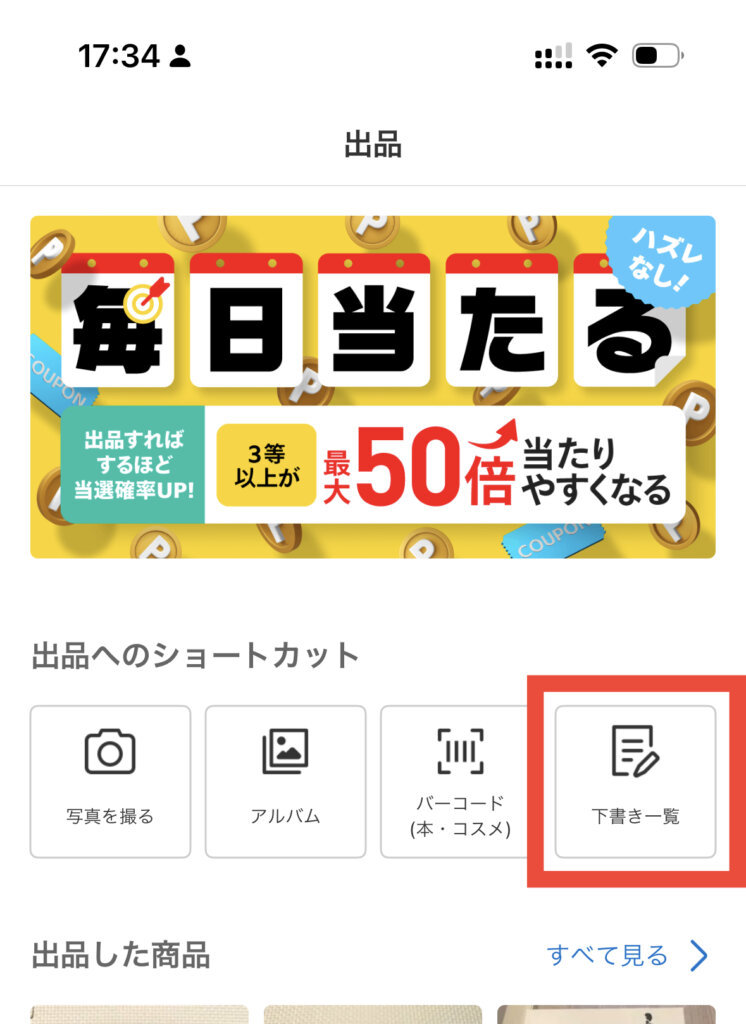This screenshot has width=746, height=1024.
Task: Open the 毎日当たる campaign banner
Action: [372, 386]
